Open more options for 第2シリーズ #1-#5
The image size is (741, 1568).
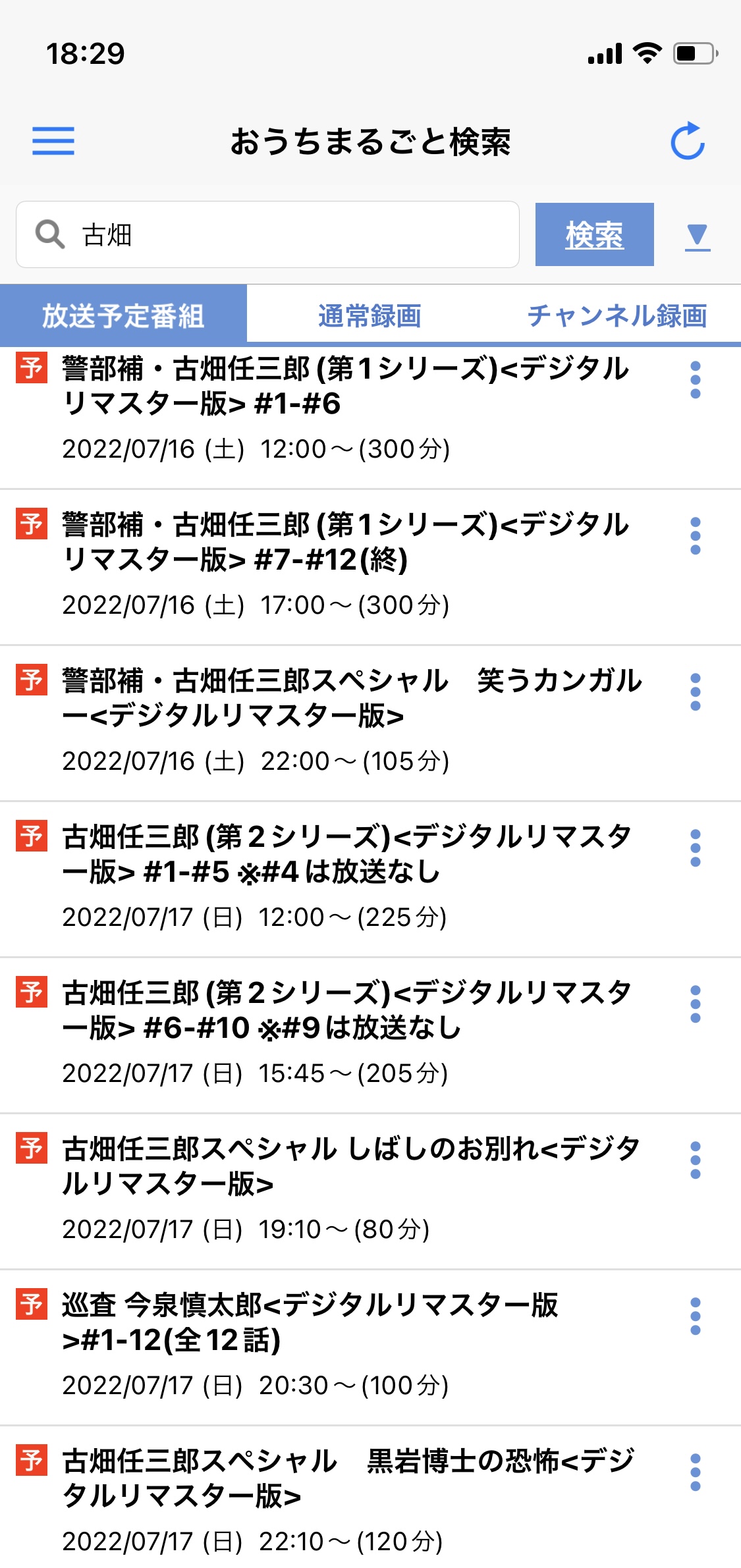695,848
